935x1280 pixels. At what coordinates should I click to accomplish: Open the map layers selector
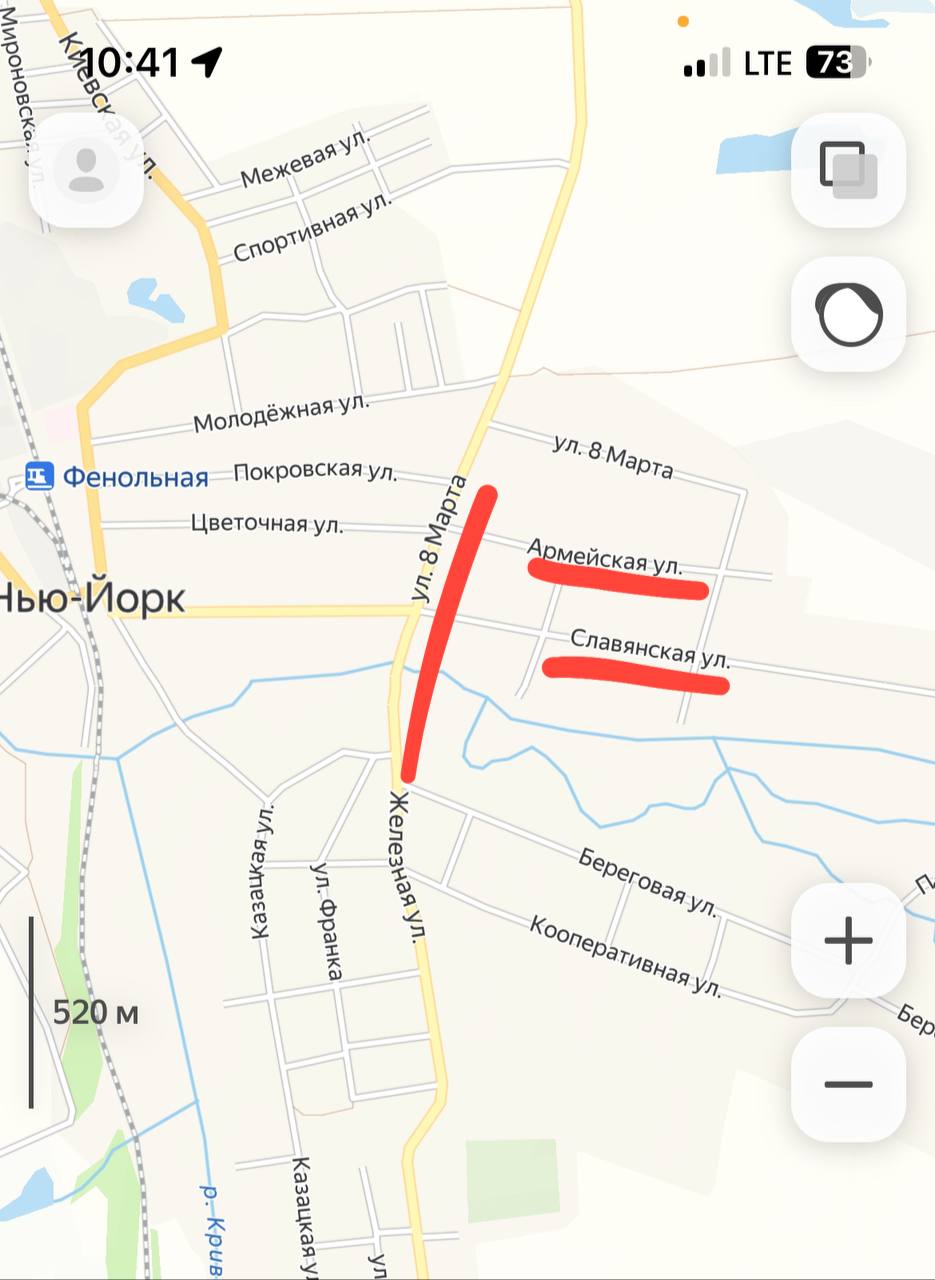[x=848, y=169]
